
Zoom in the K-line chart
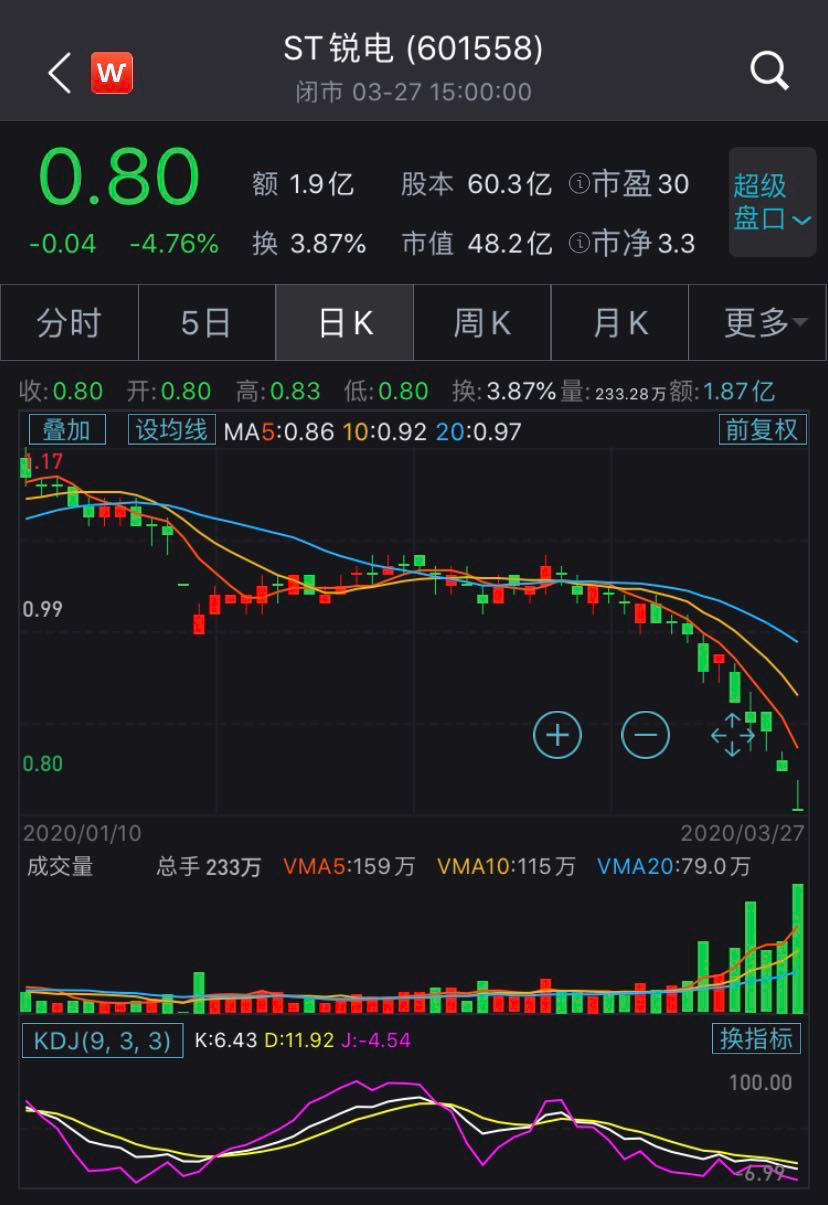[x=558, y=736]
